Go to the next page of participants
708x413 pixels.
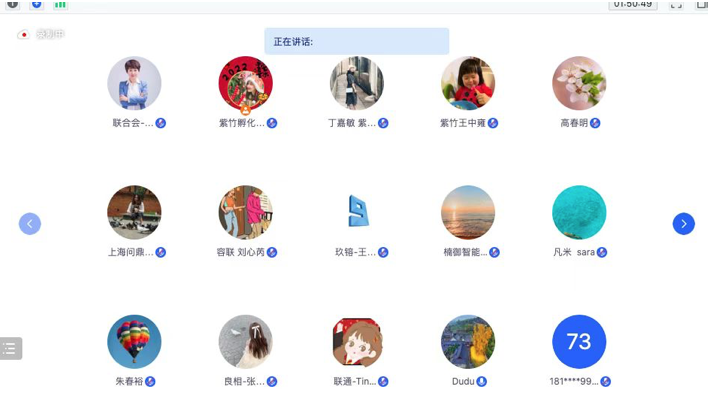683,224
